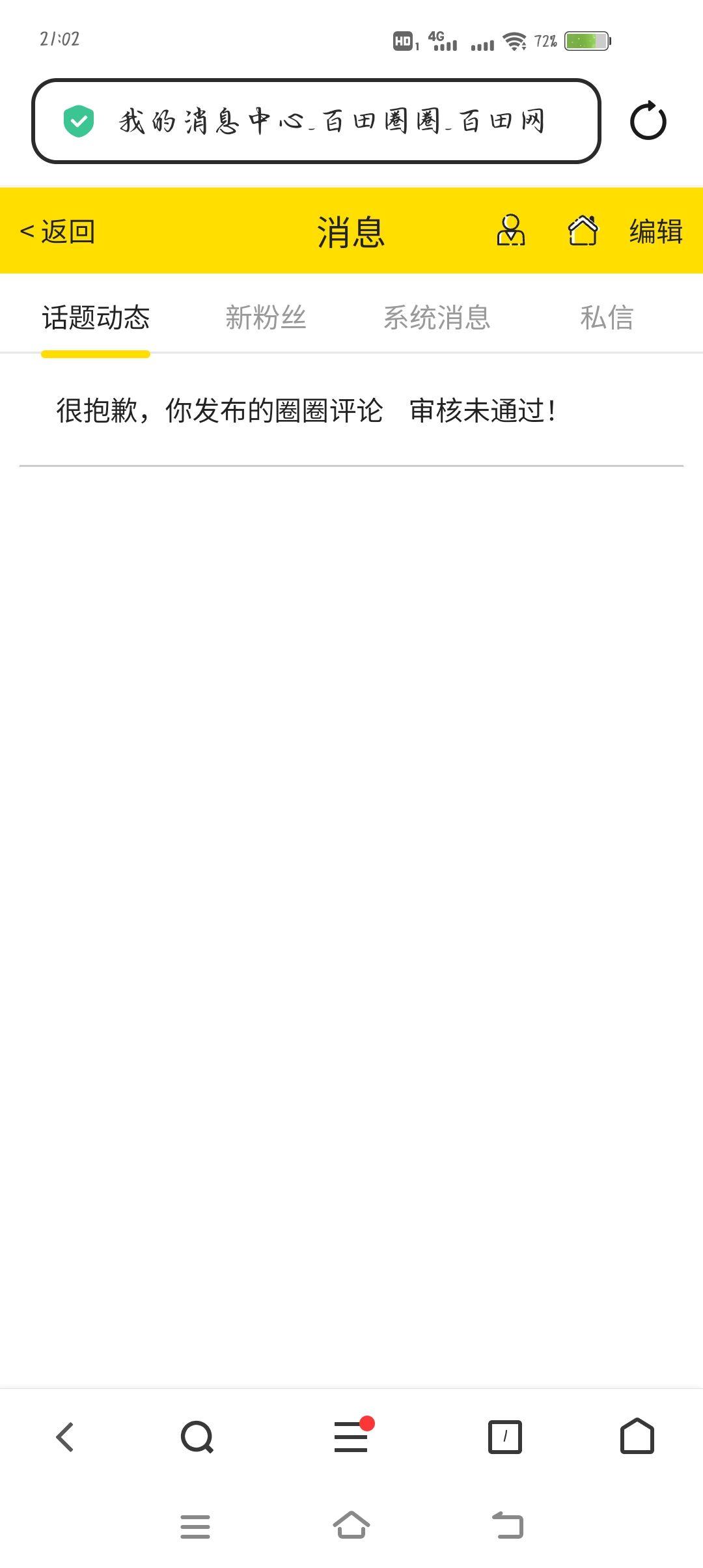Screen dimensions: 703x1568
Task: Go back using the browser back arrow
Action: pos(65,1436)
